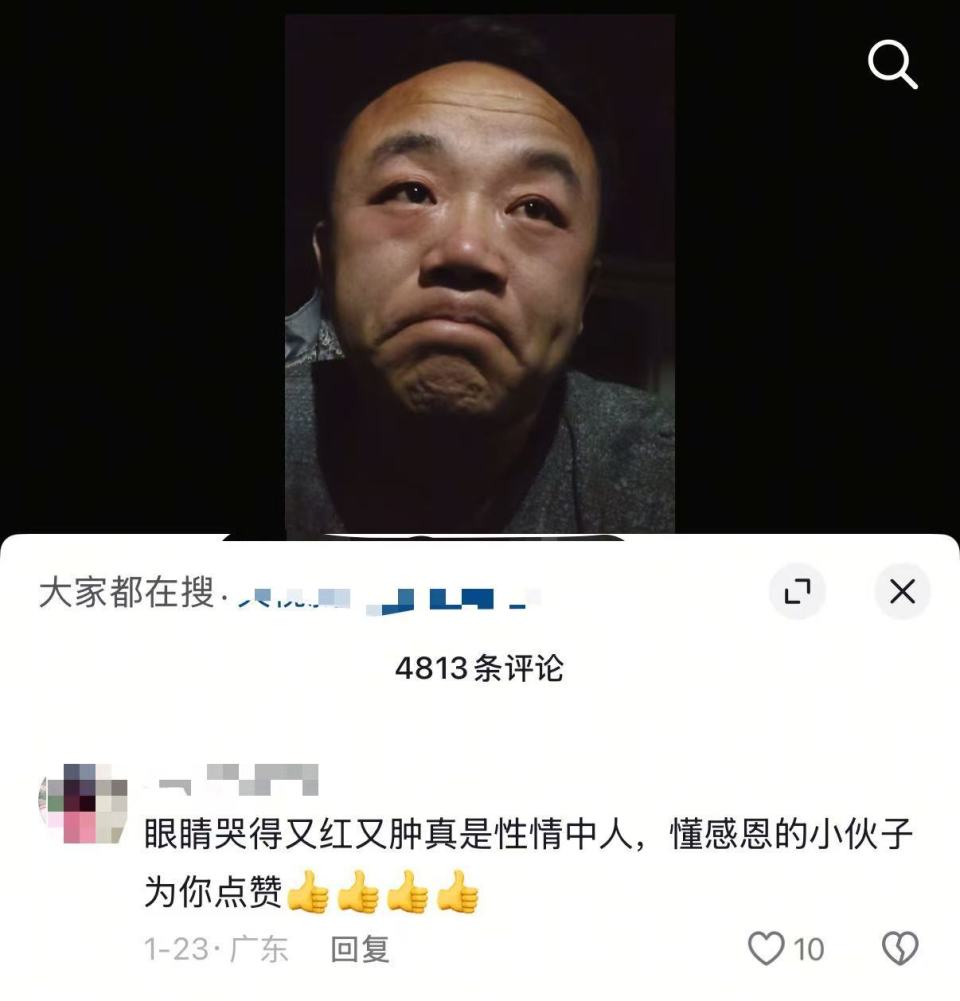The width and height of the screenshot is (960, 1001).
Task: Open search with the magnifier icon
Action: pyautogui.click(x=893, y=66)
